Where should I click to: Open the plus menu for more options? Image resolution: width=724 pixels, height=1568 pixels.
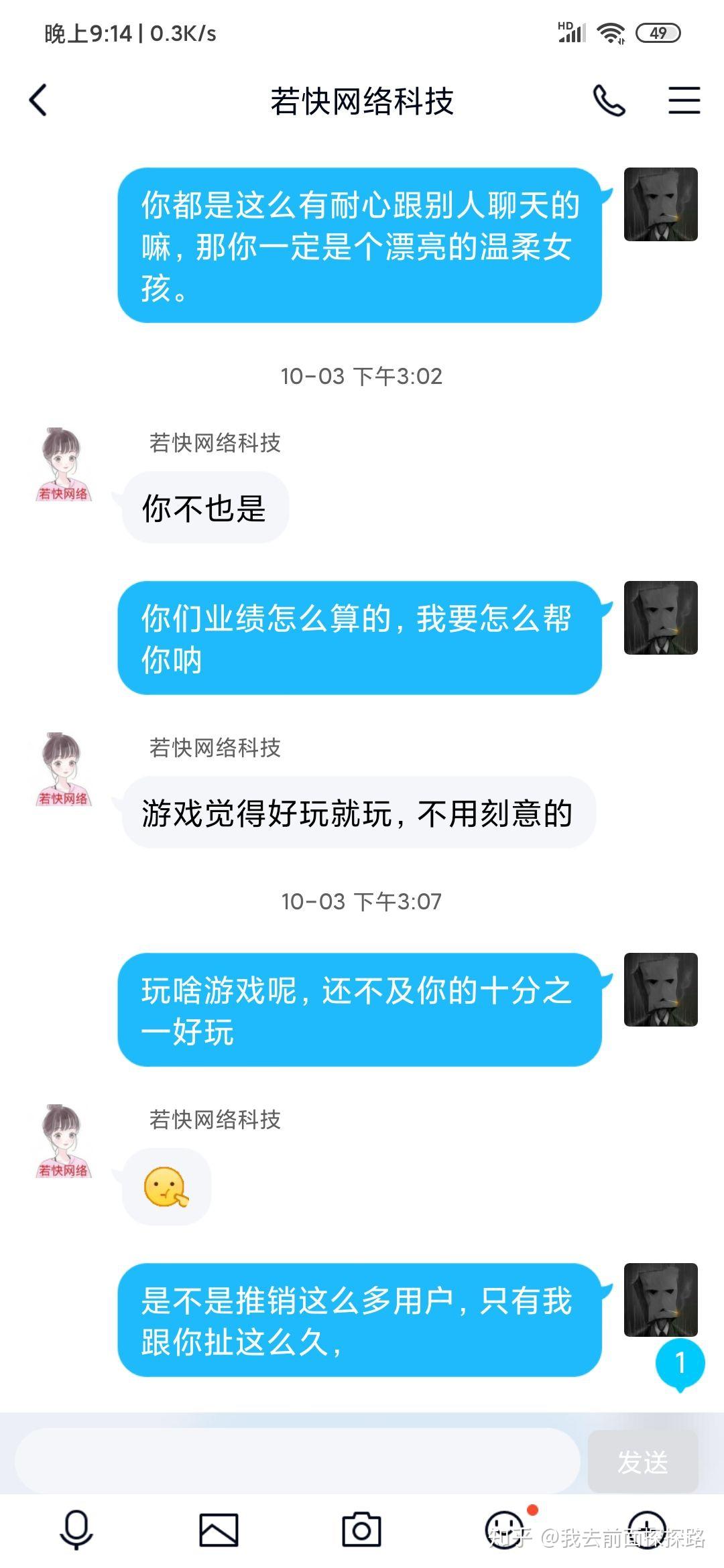647,1530
